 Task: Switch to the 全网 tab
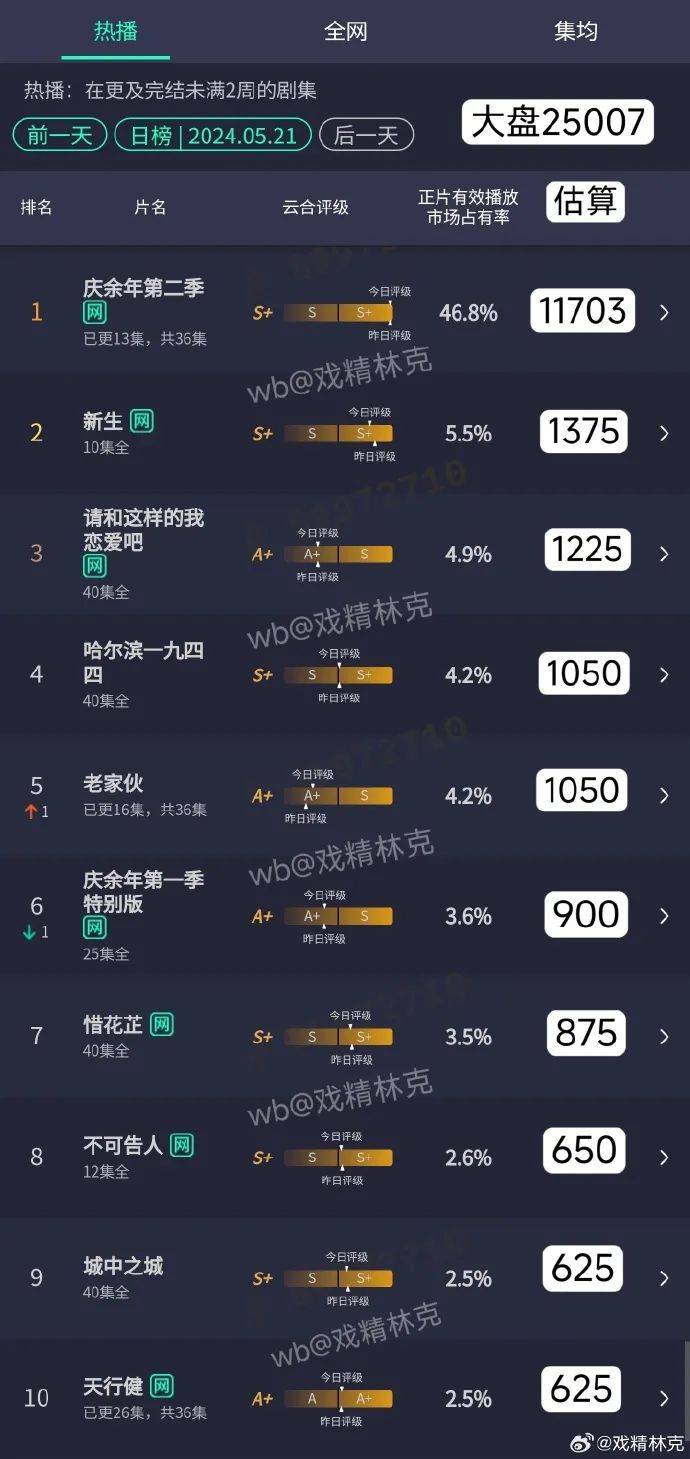click(345, 31)
